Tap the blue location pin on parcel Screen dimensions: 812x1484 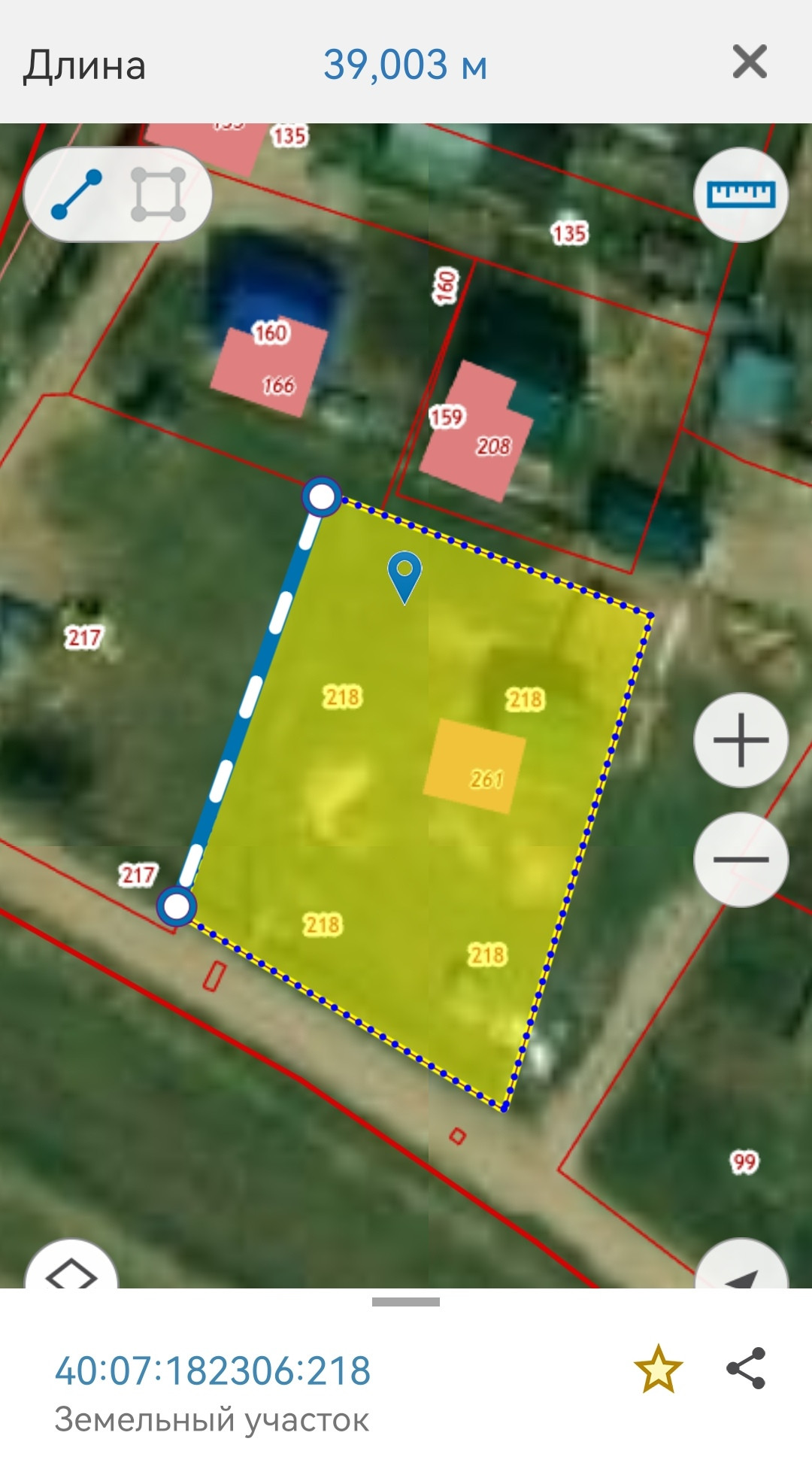tap(404, 574)
